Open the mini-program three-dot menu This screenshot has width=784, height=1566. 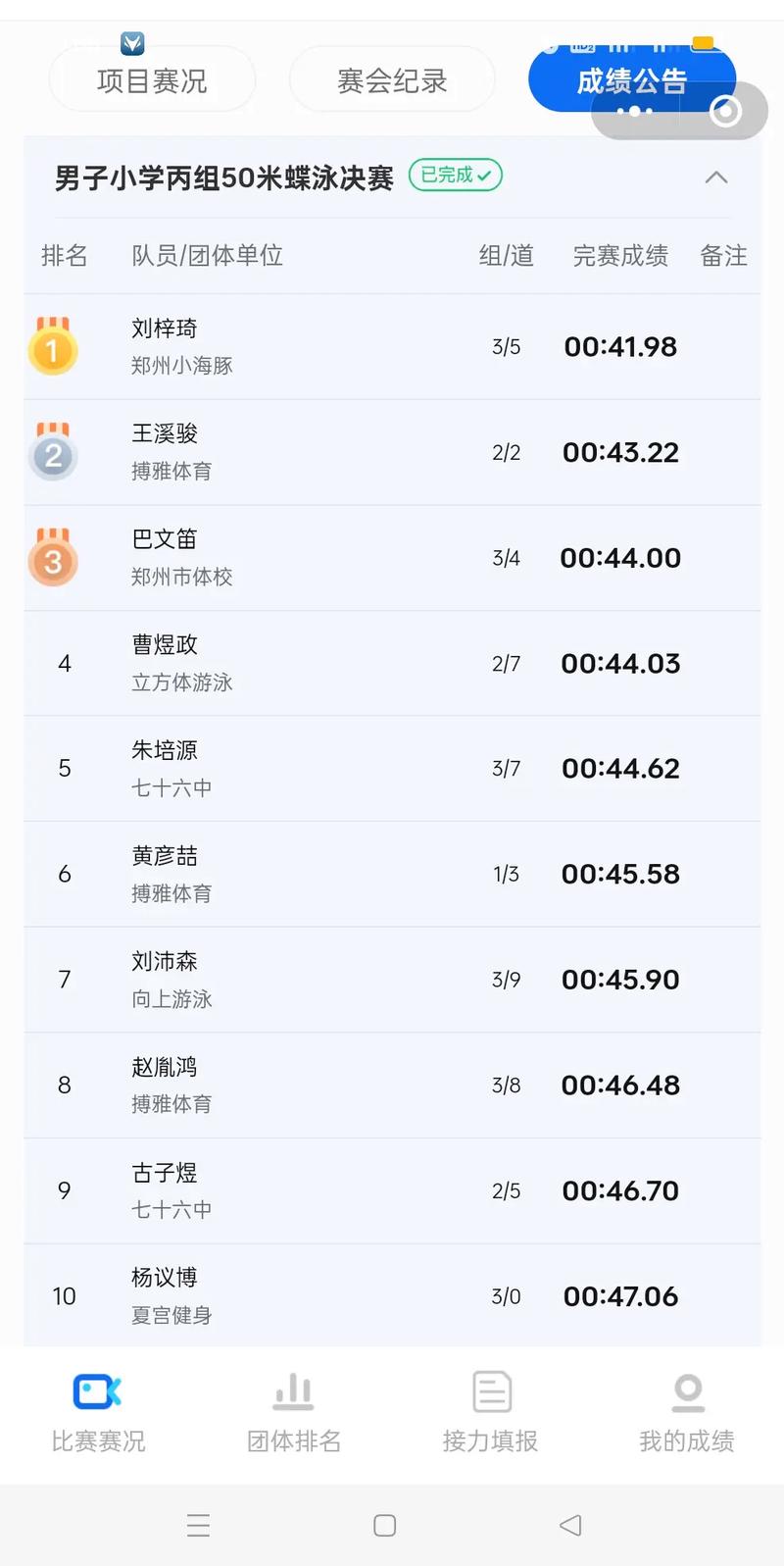pos(635,112)
